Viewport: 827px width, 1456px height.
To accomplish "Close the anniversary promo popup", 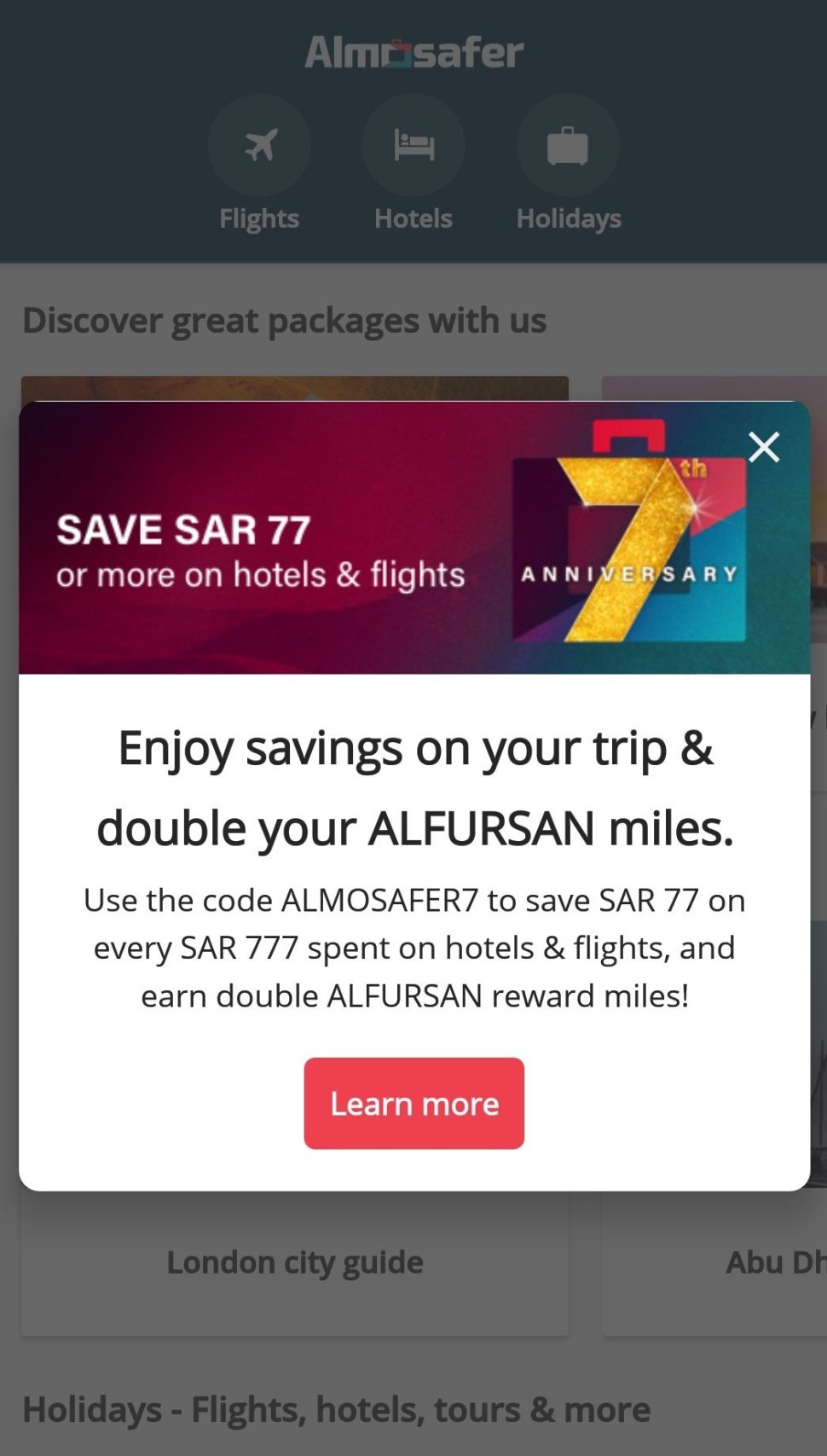I will [763, 447].
